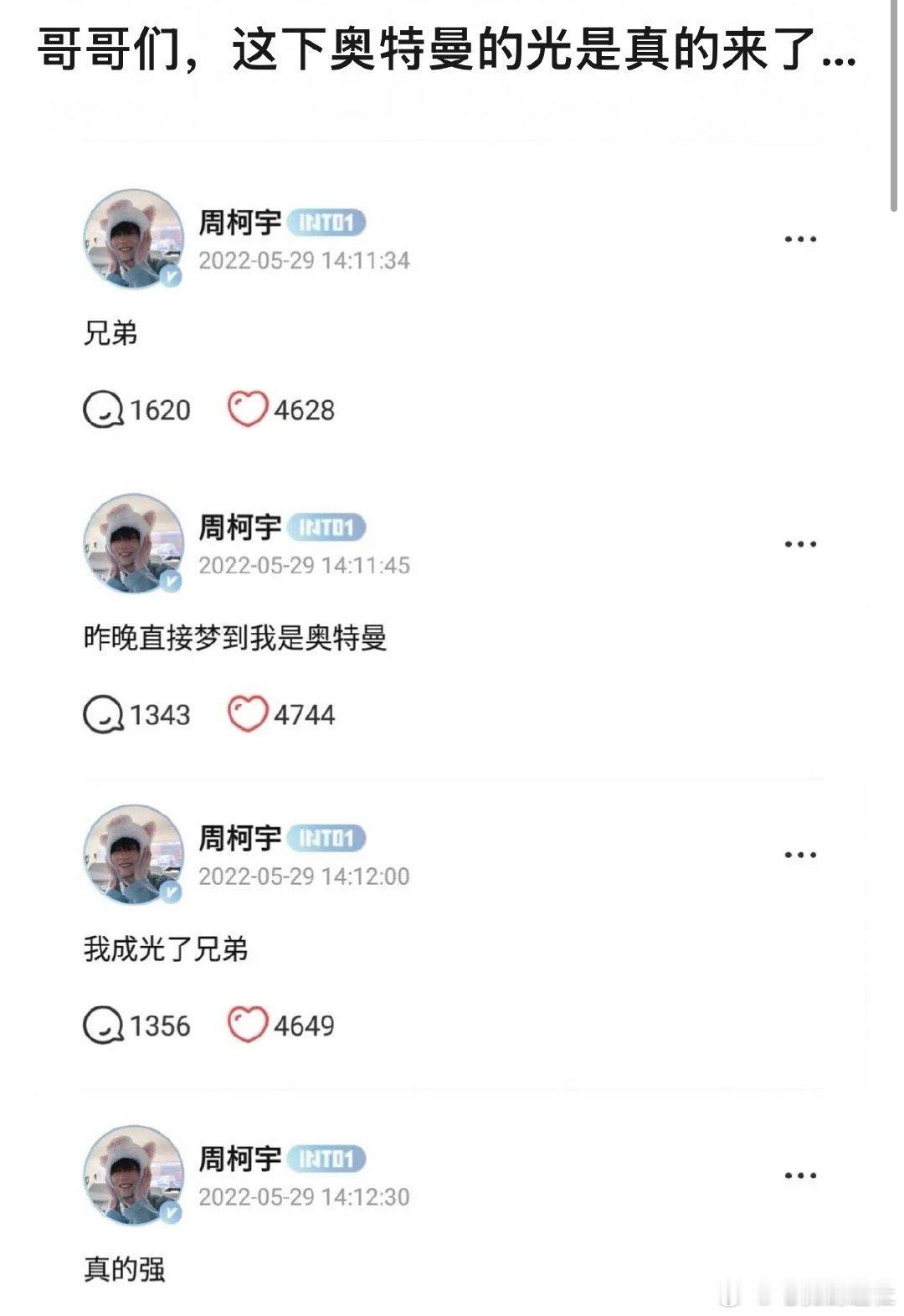Open the verified badge on the first avatar
The image size is (904, 1316).
tap(170, 276)
